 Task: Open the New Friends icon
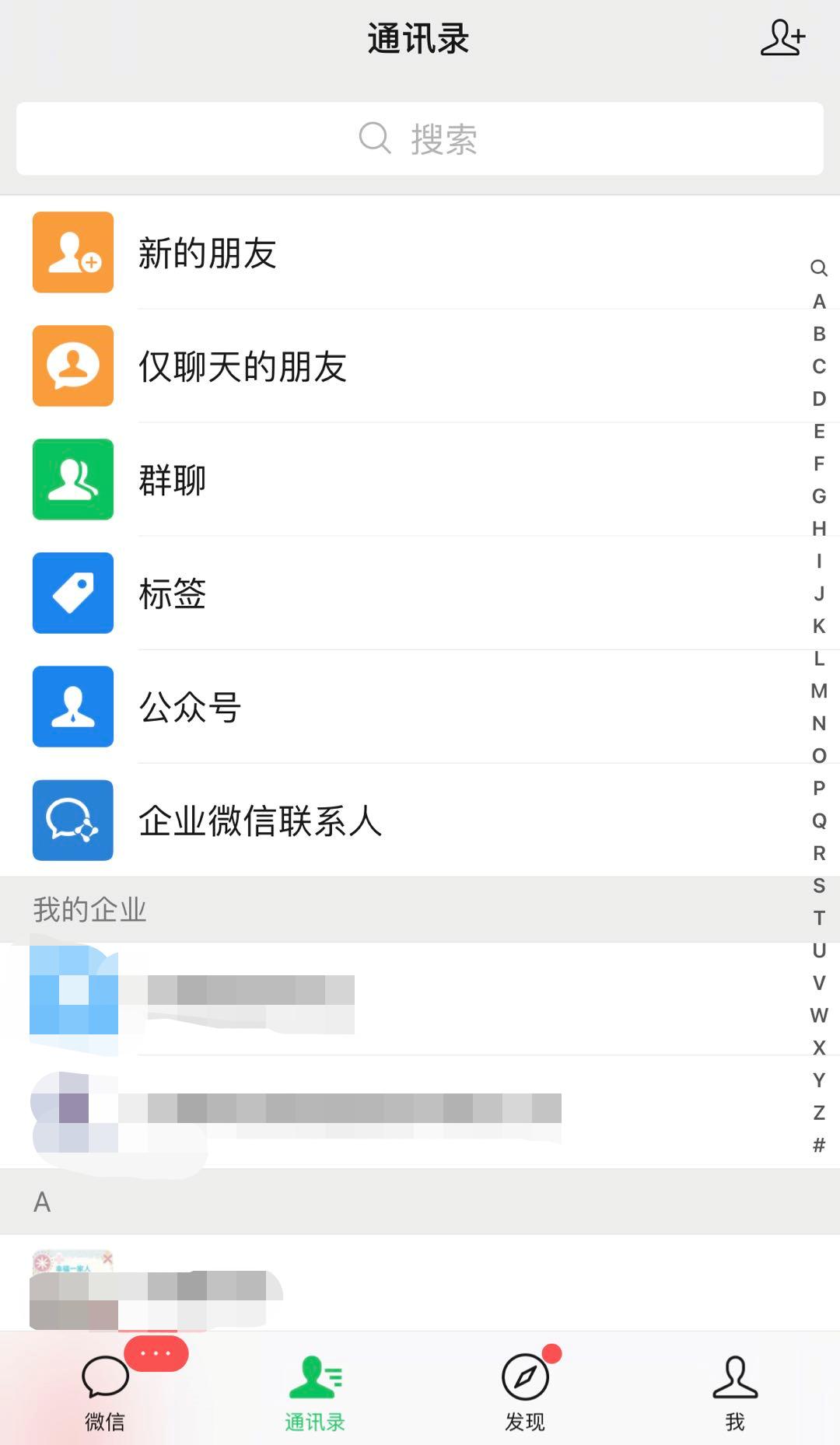point(72,253)
